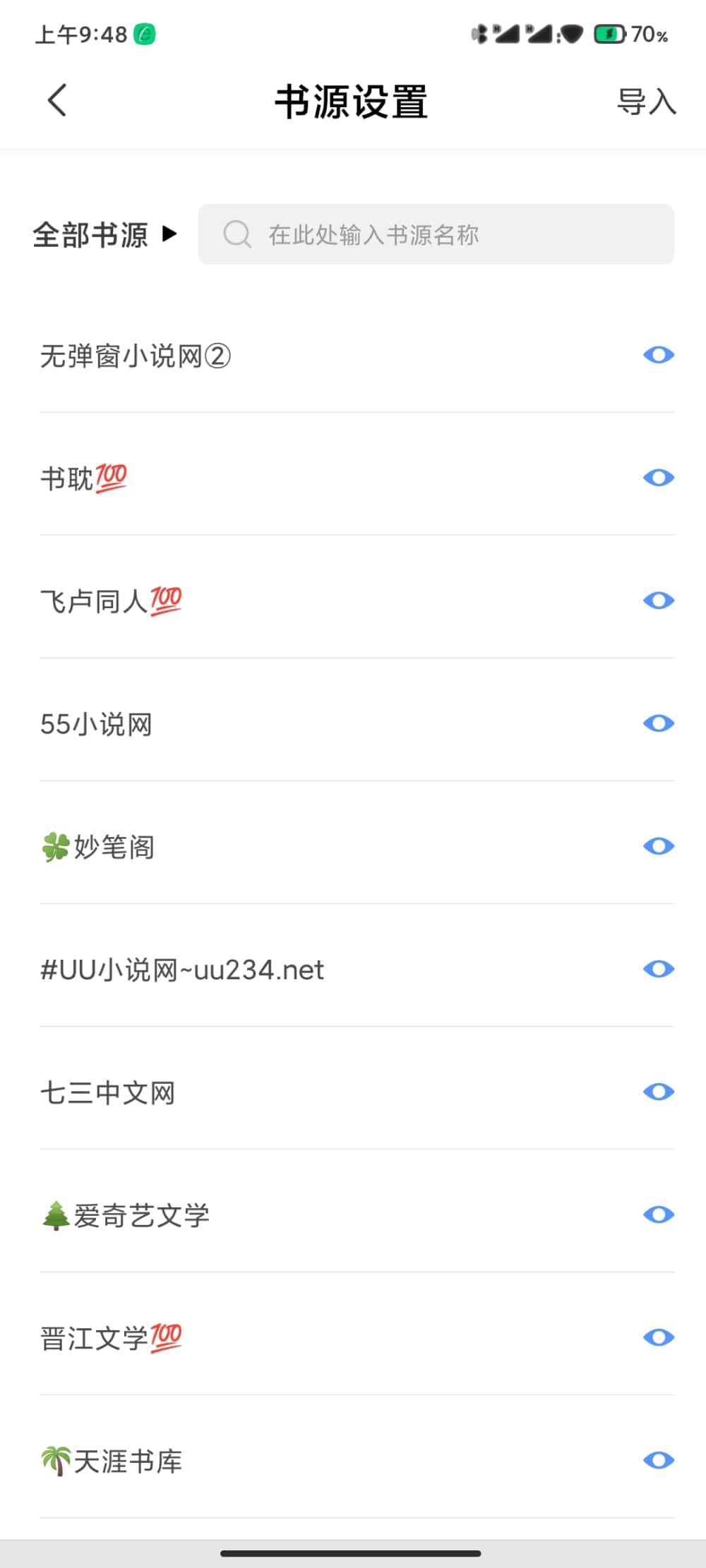The height and width of the screenshot is (1568, 706).
Task: Focus the 在此处输入书源名称 search field
Action: [x=436, y=234]
